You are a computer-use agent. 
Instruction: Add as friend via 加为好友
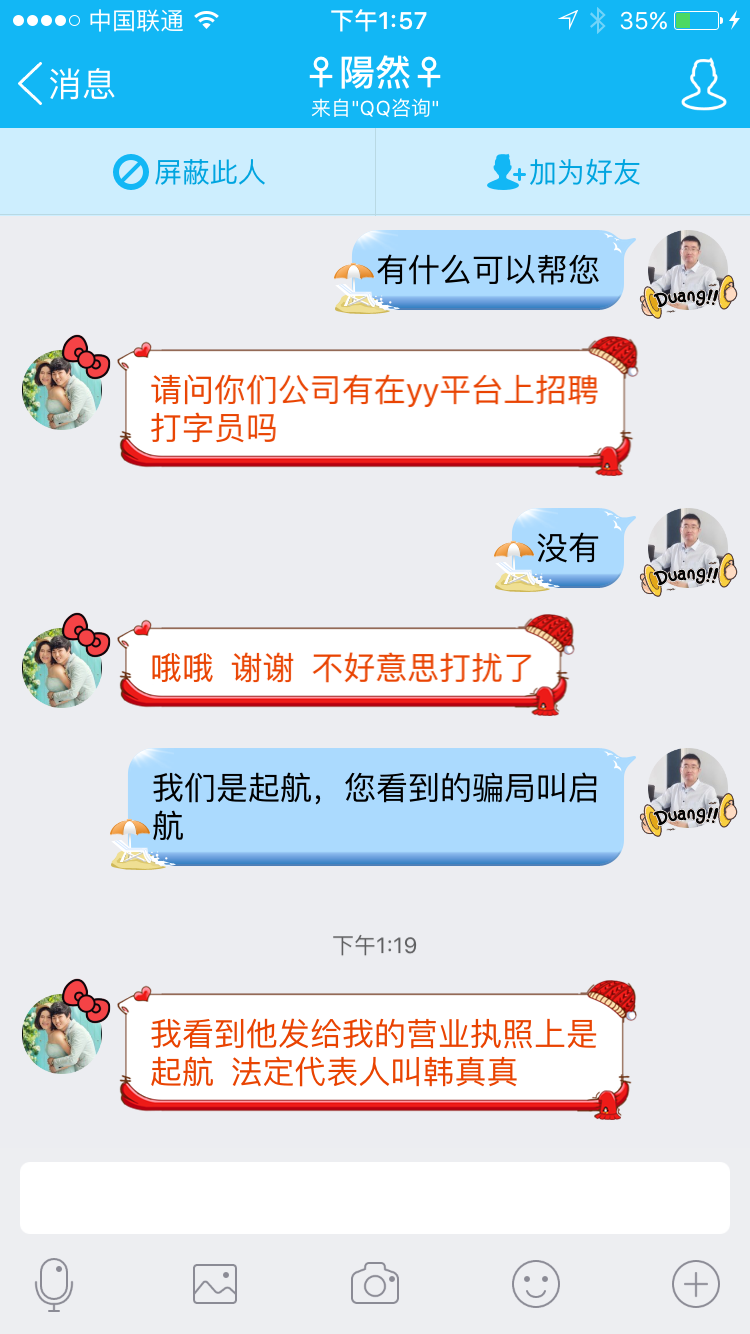tap(563, 172)
